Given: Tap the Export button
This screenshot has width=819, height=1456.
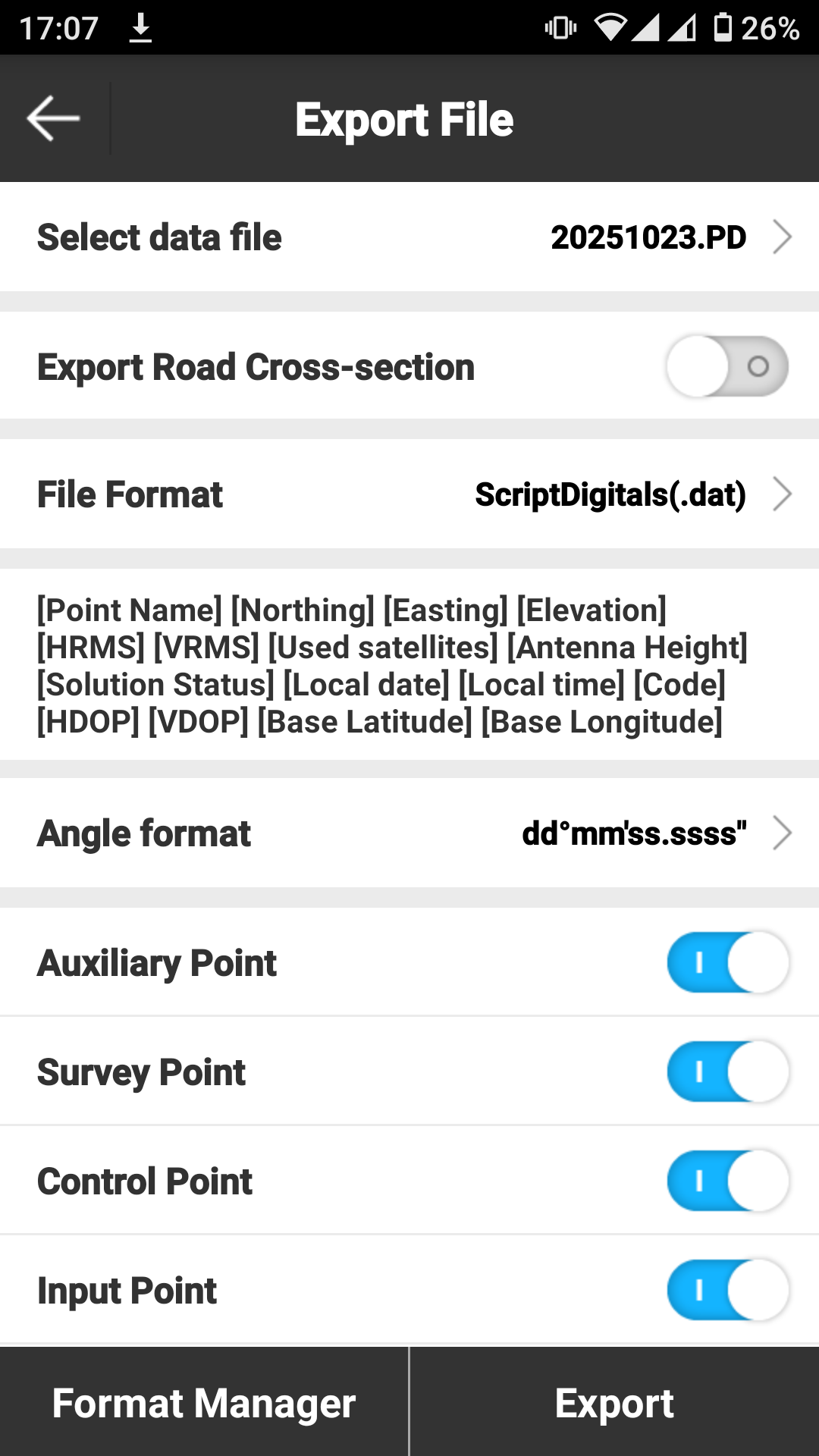Looking at the screenshot, I should (614, 1403).
